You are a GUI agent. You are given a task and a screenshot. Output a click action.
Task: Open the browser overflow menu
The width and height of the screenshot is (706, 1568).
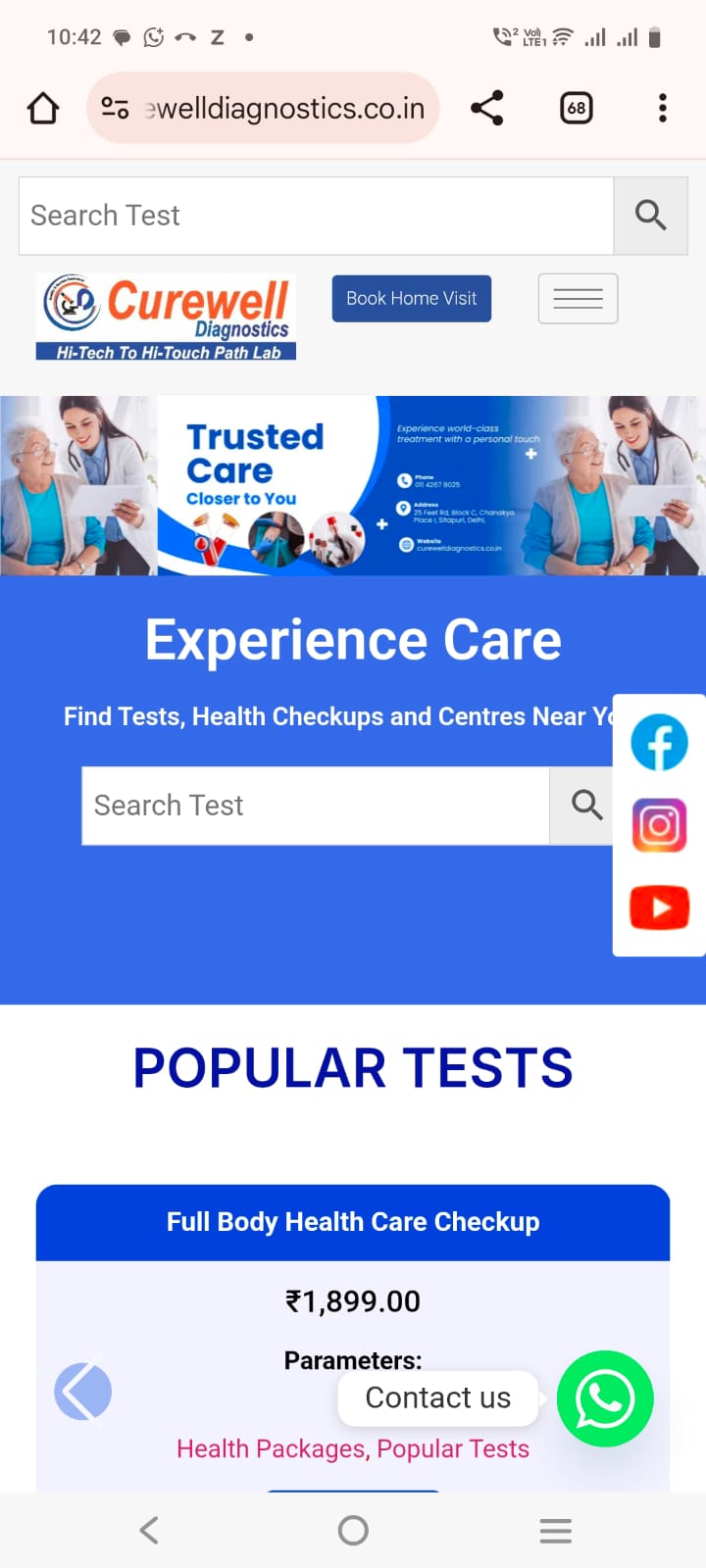tap(663, 108)
